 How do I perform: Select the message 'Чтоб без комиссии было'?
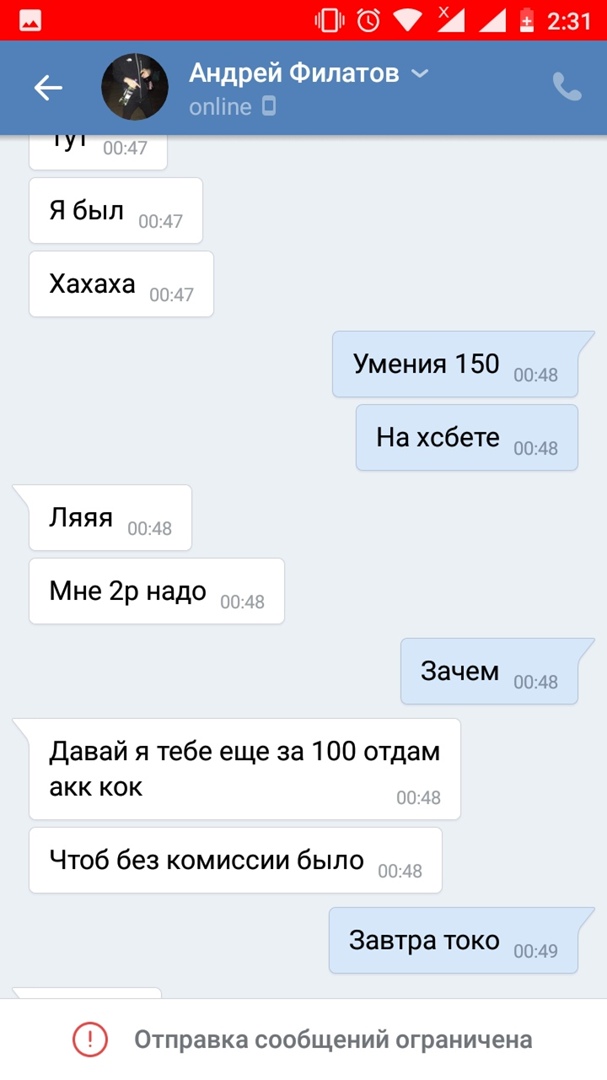click(x=235, y=860)
